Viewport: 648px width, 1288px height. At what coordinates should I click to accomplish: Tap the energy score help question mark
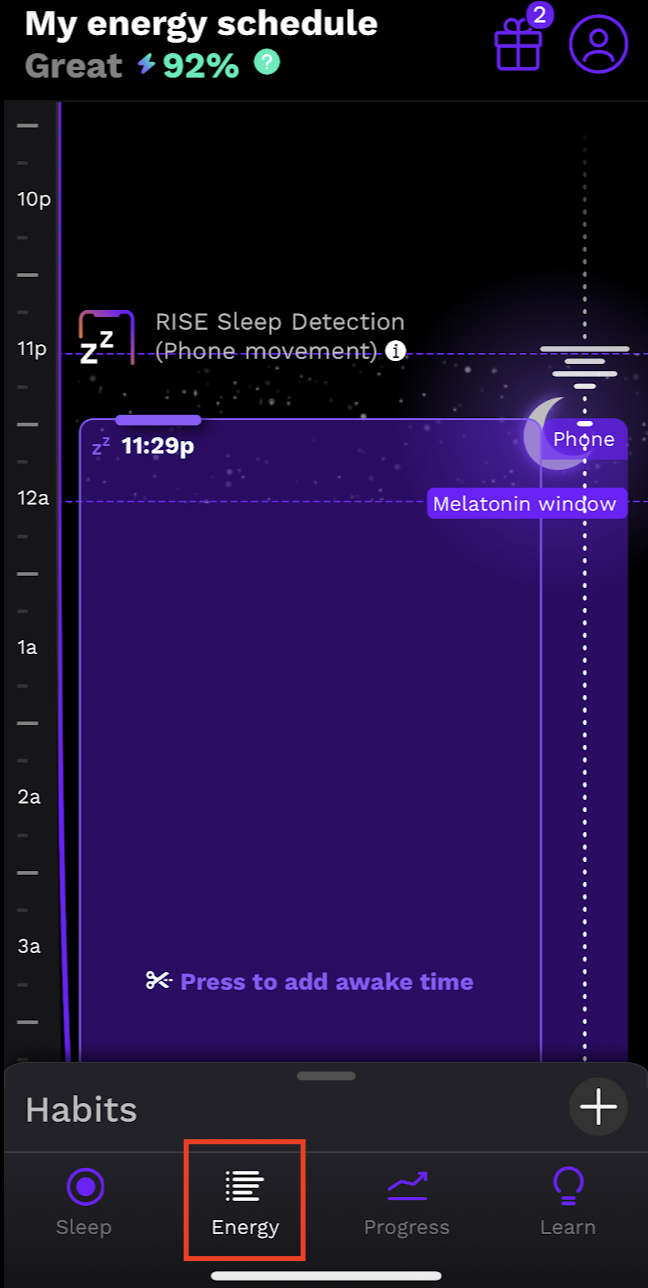(x=267, y=64)
